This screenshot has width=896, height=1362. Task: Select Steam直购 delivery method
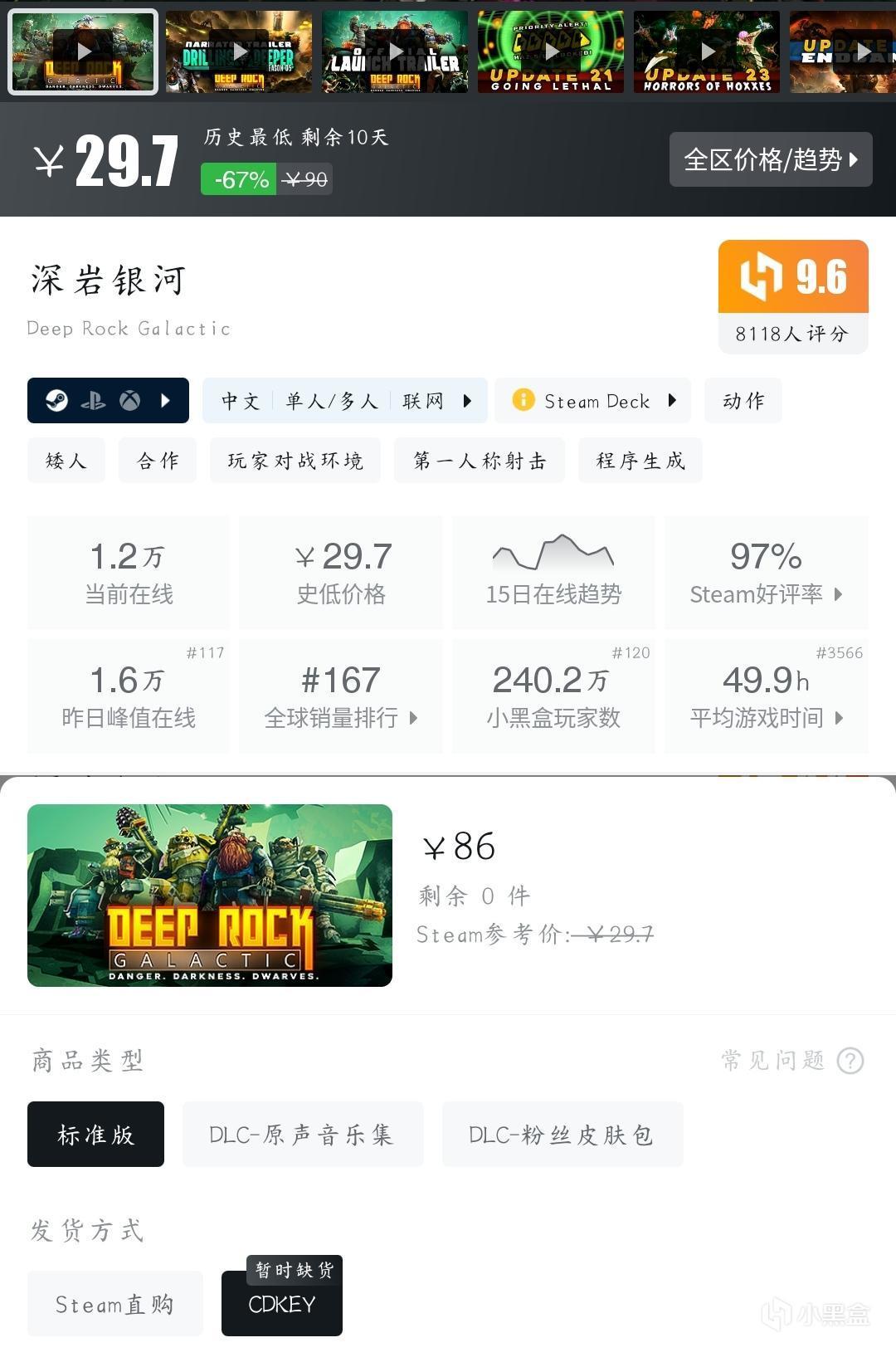114,1304
